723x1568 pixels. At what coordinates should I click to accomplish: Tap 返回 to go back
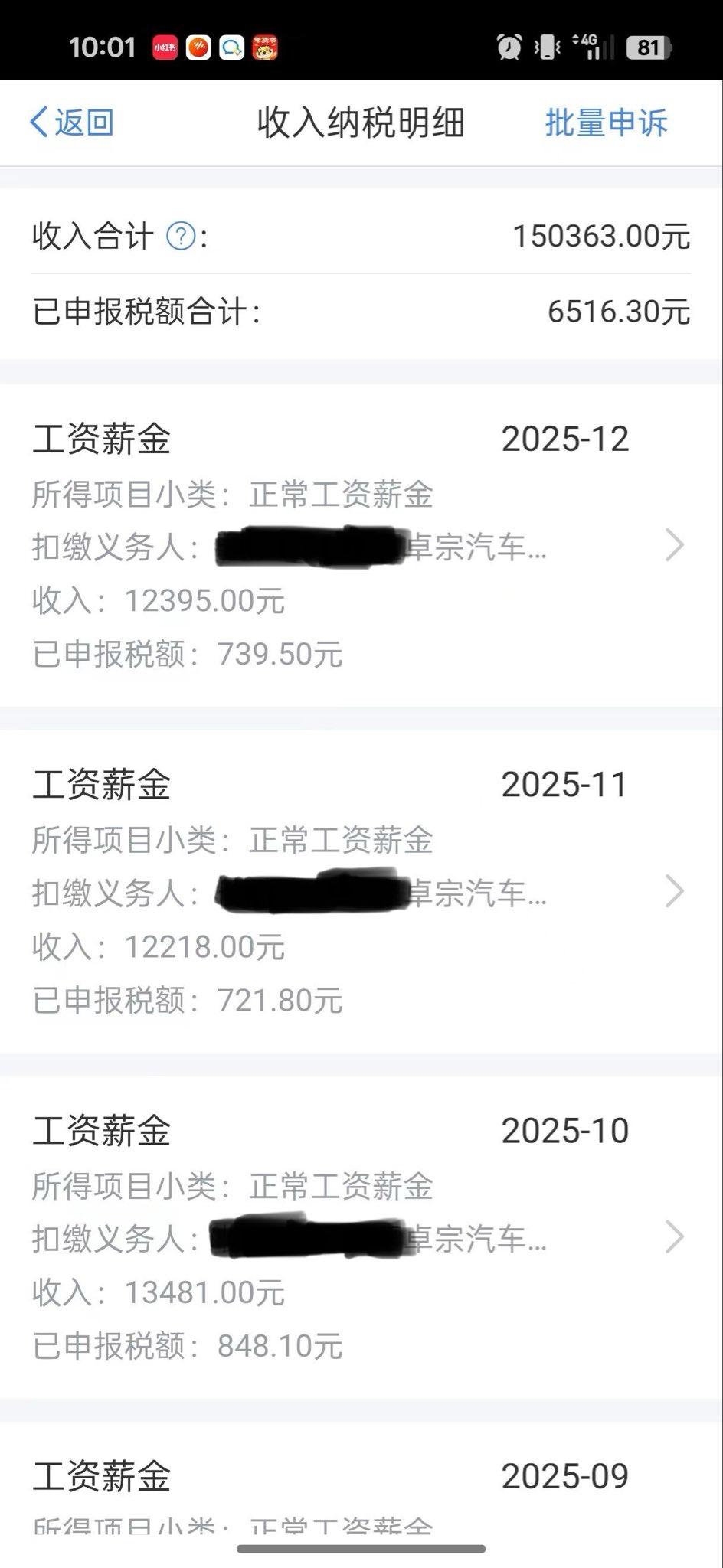[72, 121]
